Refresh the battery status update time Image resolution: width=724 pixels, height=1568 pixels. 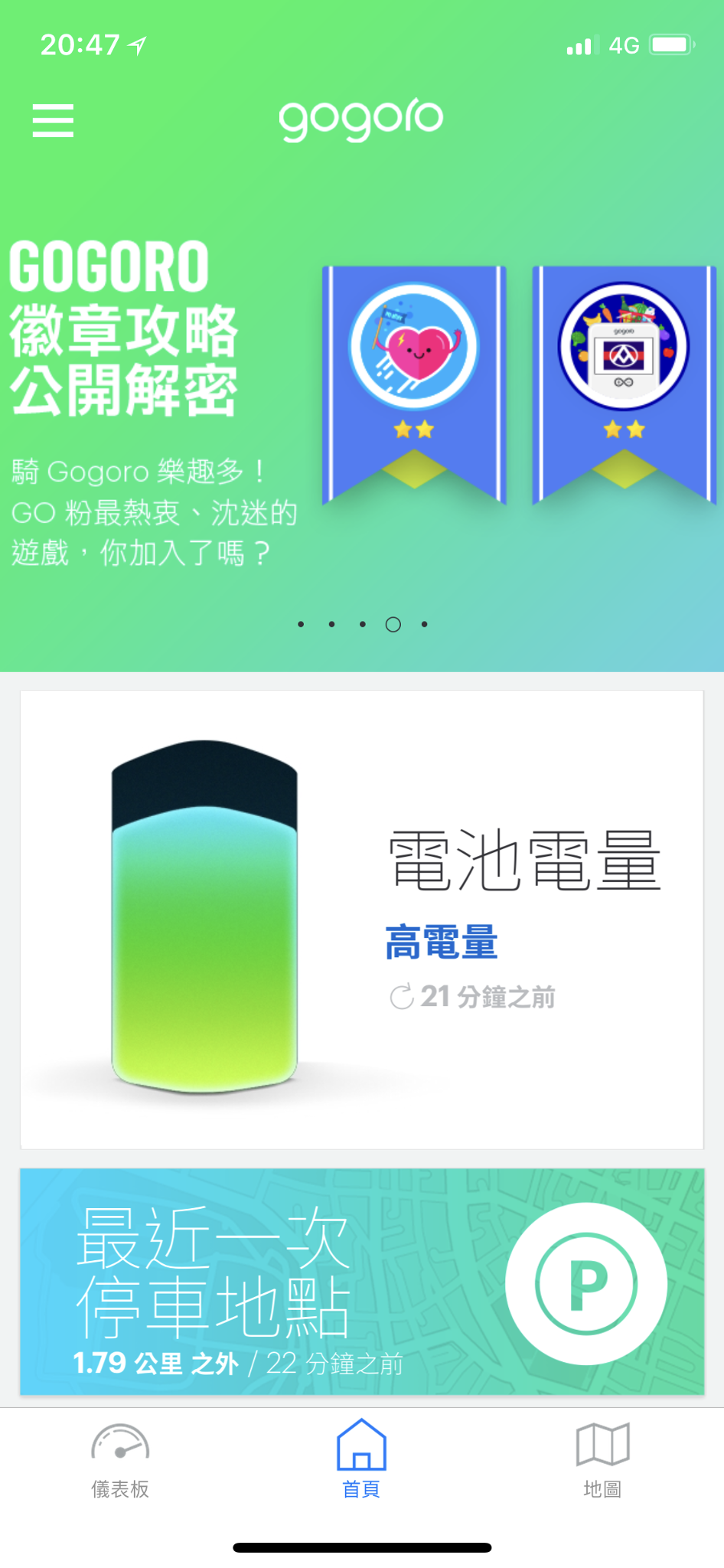pos(401,997)
